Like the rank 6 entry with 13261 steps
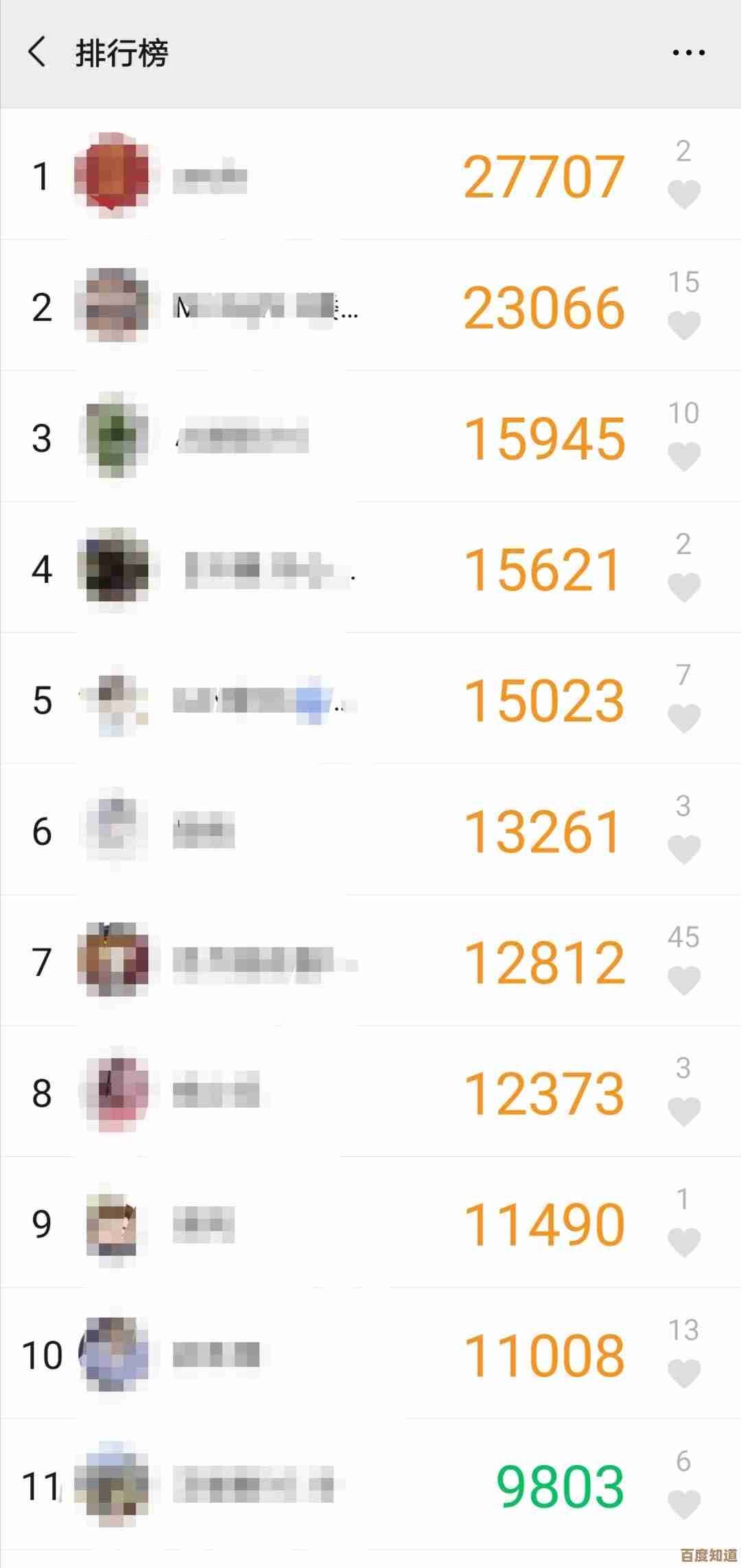The width and height of the screenshot is (741, 1568). [683, 850]
